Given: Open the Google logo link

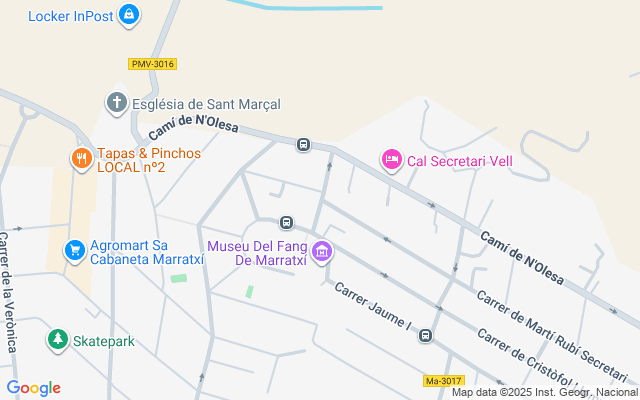Looking at the screenshot, I should point(34,388).
